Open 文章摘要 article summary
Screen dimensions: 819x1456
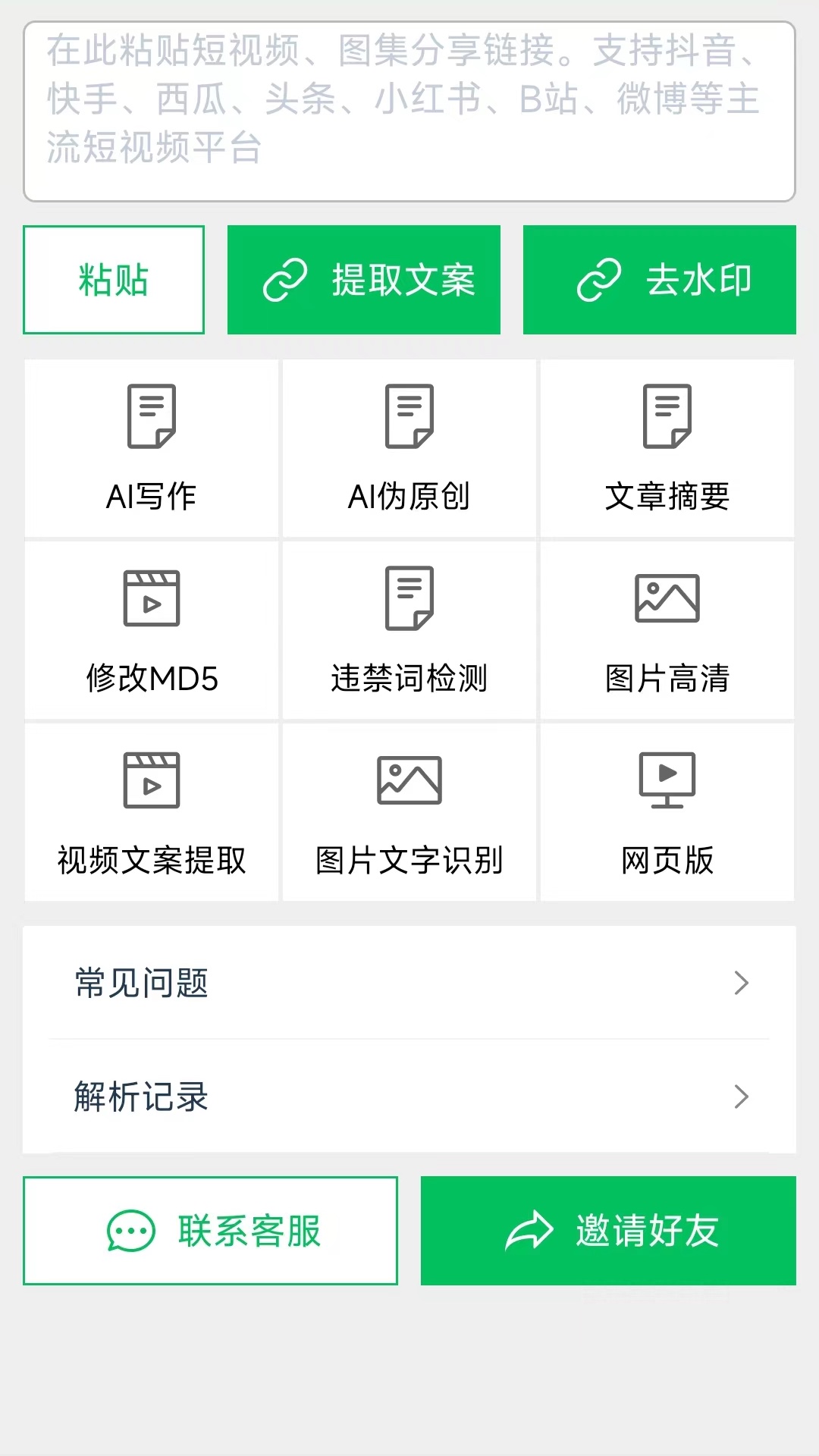tap(667, 448)
